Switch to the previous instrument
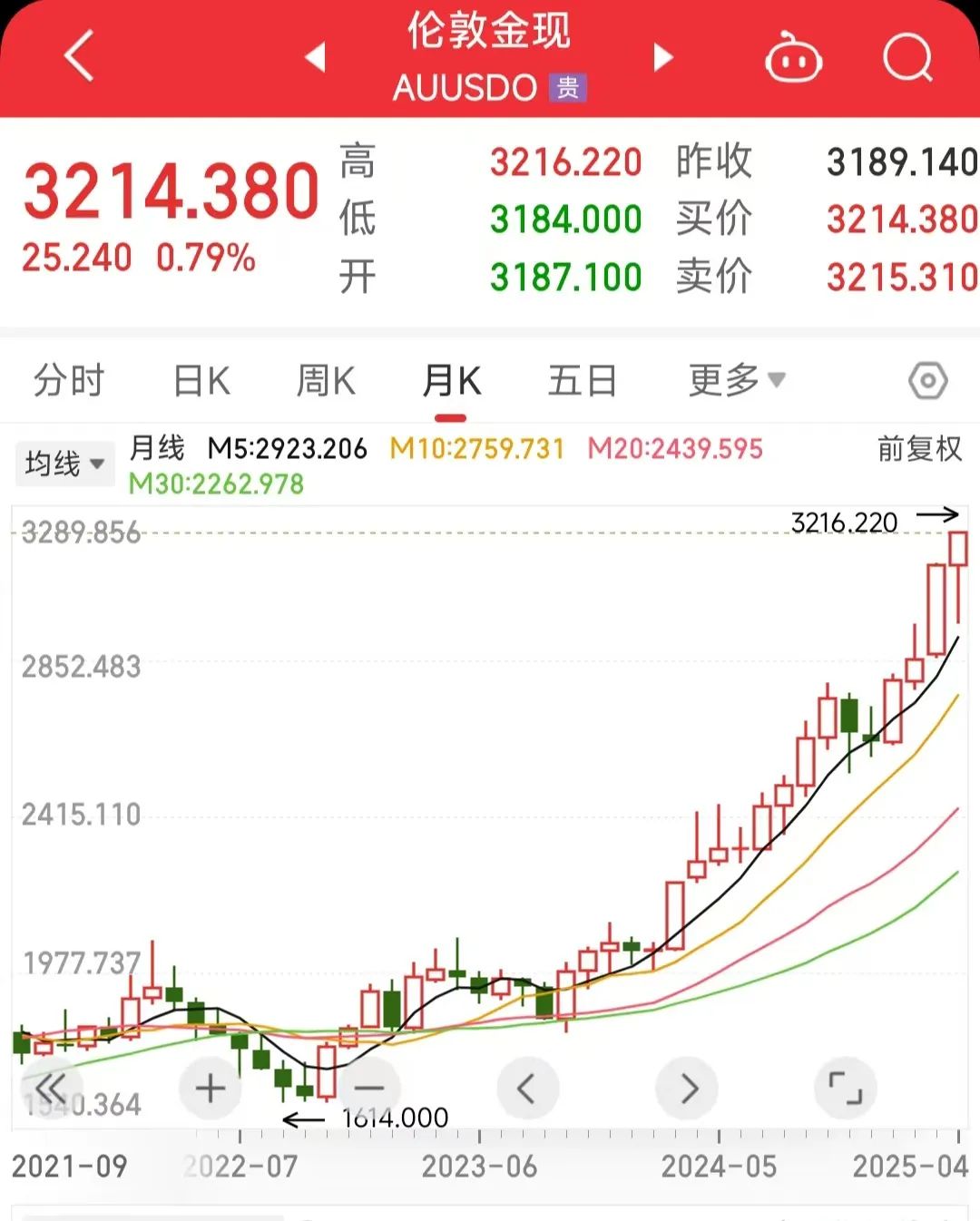This screenshot has width=980, height=1221. (316, 57)
